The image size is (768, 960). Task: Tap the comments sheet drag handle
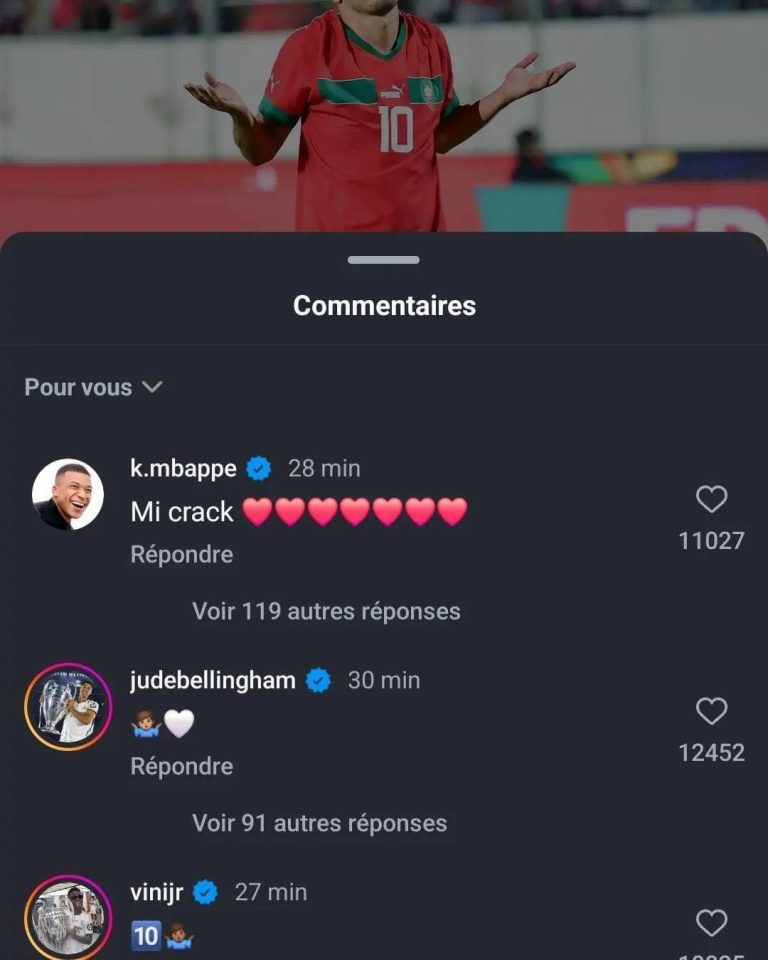coord(384,260)
